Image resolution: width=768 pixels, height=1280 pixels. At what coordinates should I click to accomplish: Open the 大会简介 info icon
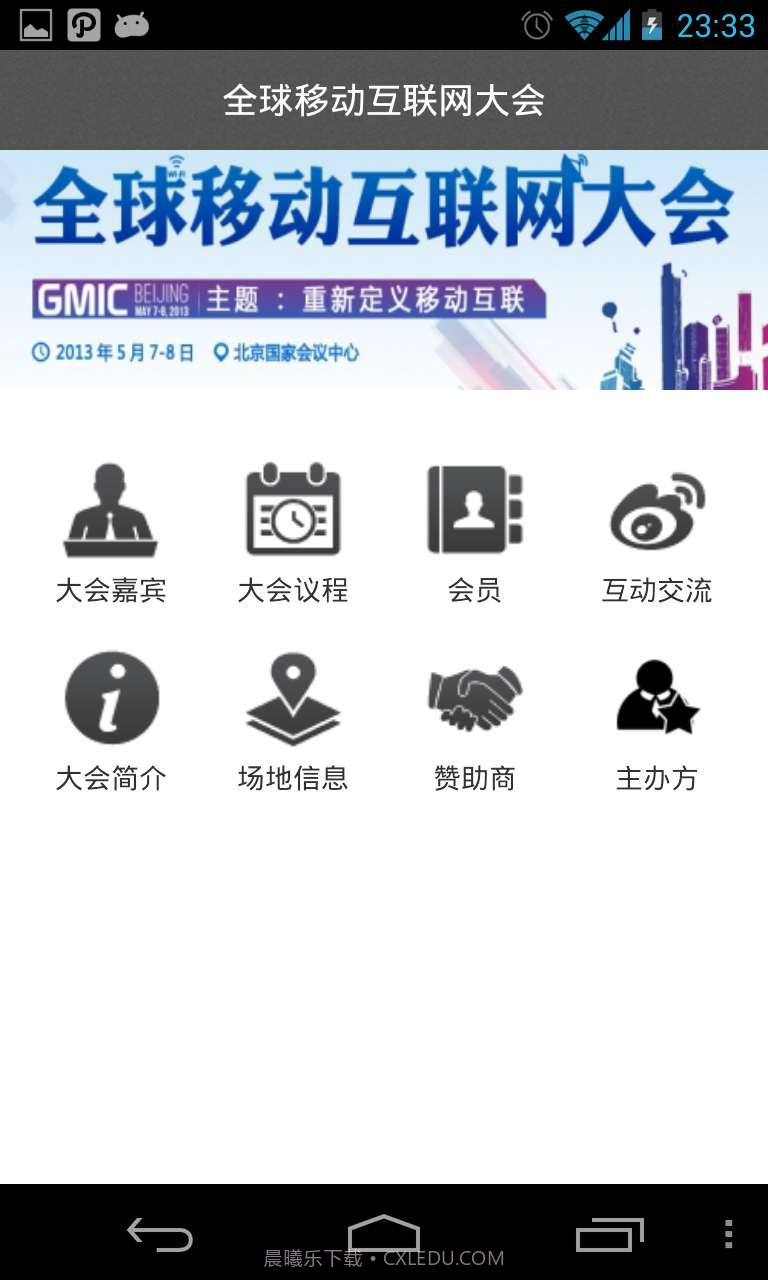click(110, 697)
